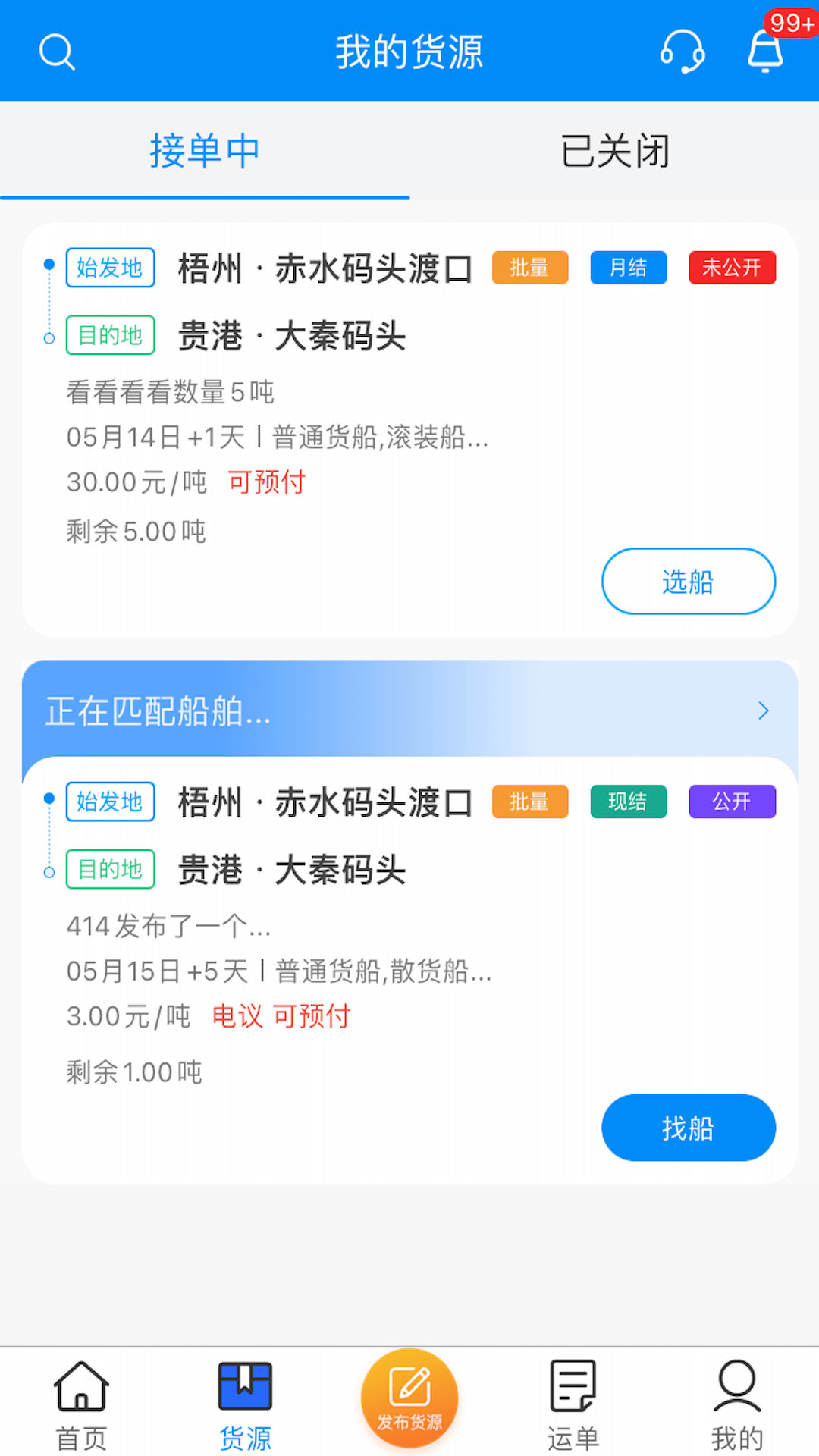Screen dimensions: 819x1456
Task: Tap the 月结 payment tag
Action: pyautogui.click(x=628, y=268)
